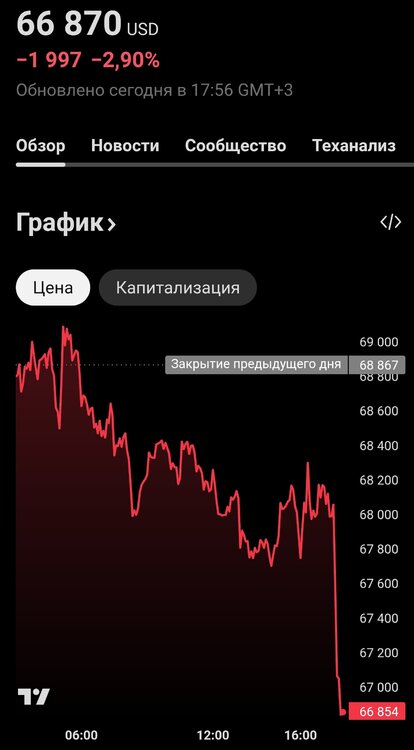The height and width of the screenshot is (750, 414).
Task: Open the Новости tab
Action: (x=125, y=145)
